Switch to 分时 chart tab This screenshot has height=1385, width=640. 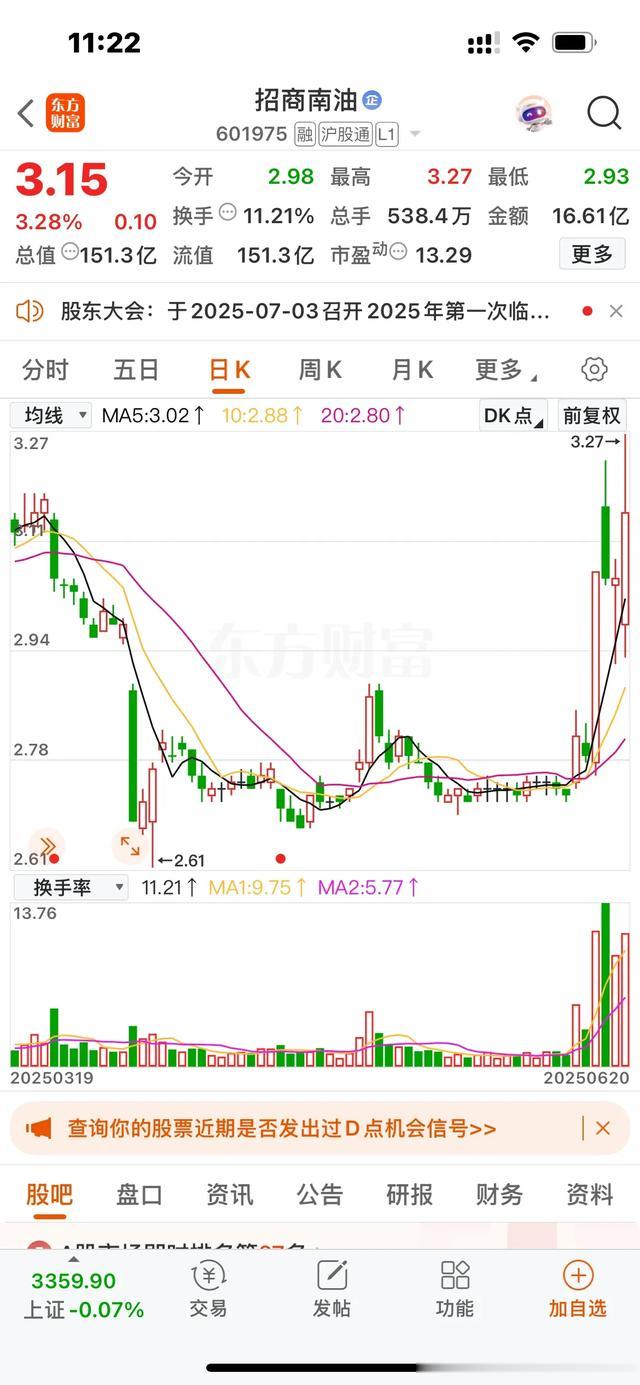(45, 370)
